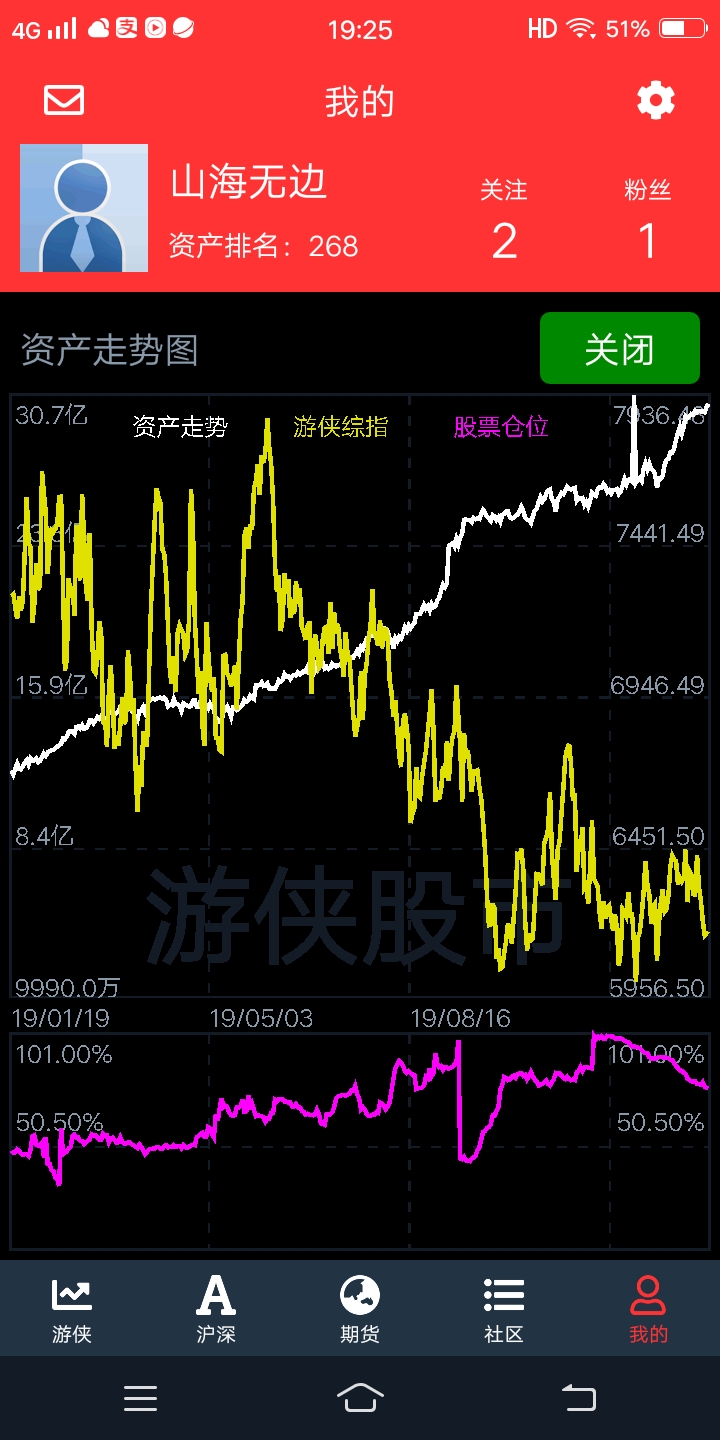Open the messages envelope icon
Image resolution: width=720 pixels, height=1440 pixels.
click(x=64, y=100)
